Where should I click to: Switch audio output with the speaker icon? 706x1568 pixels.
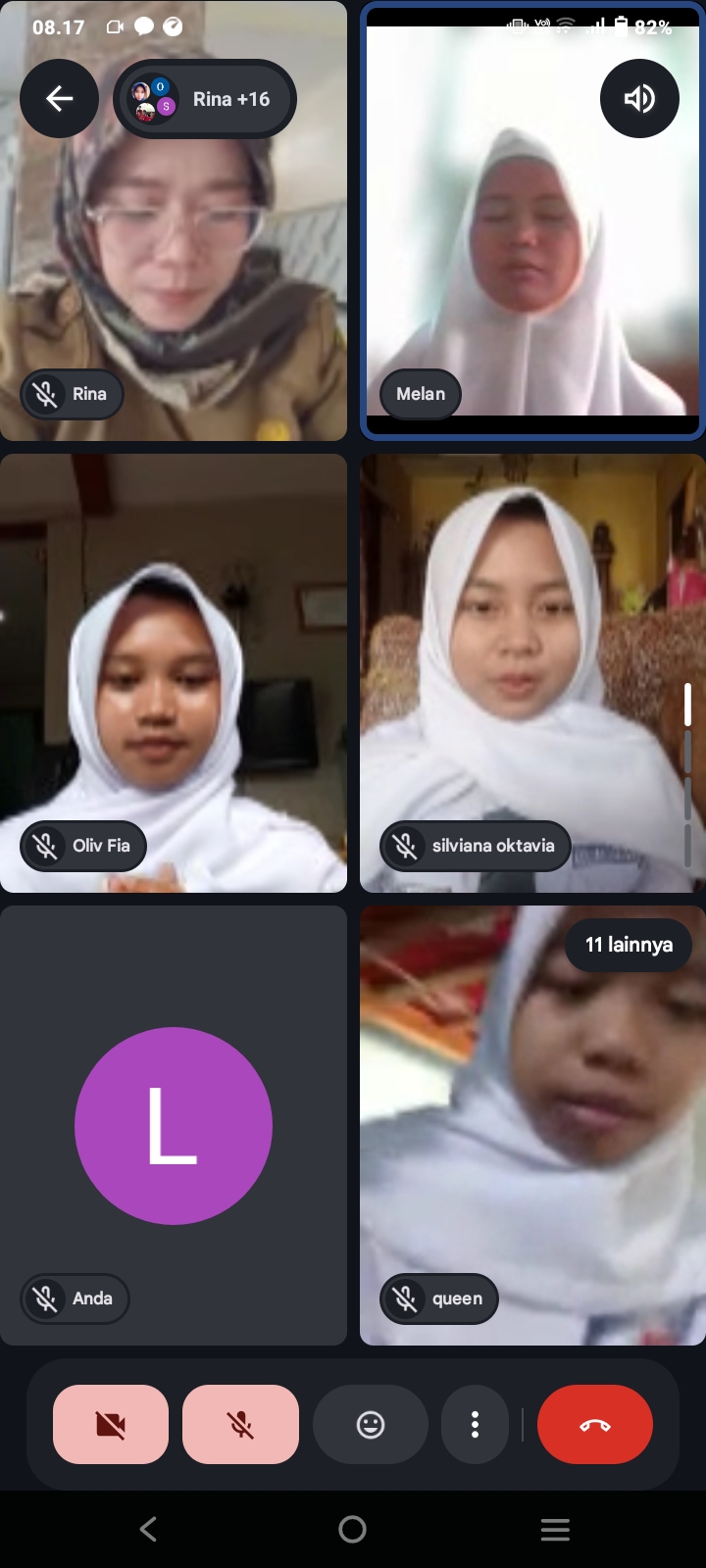pos(639,98)
